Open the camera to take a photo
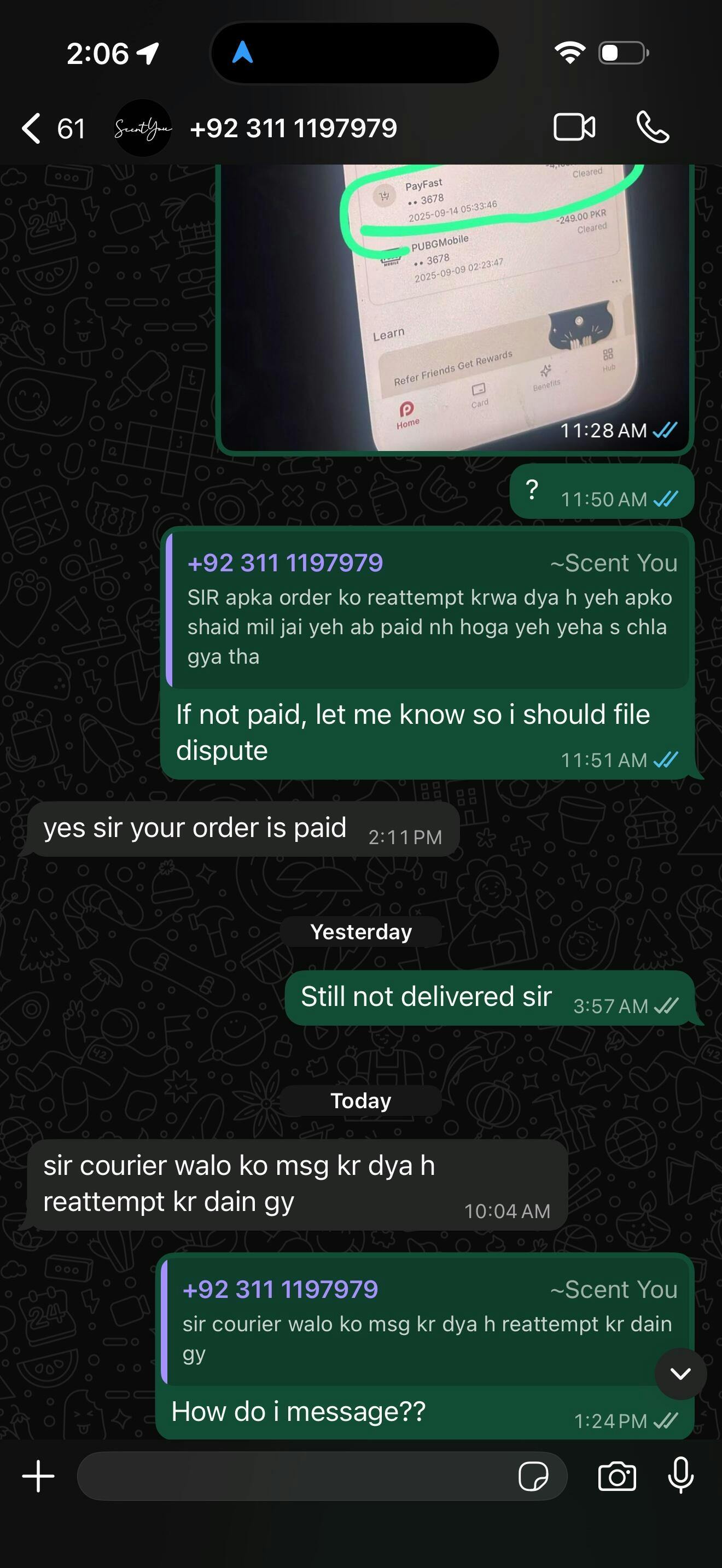 616,1477
